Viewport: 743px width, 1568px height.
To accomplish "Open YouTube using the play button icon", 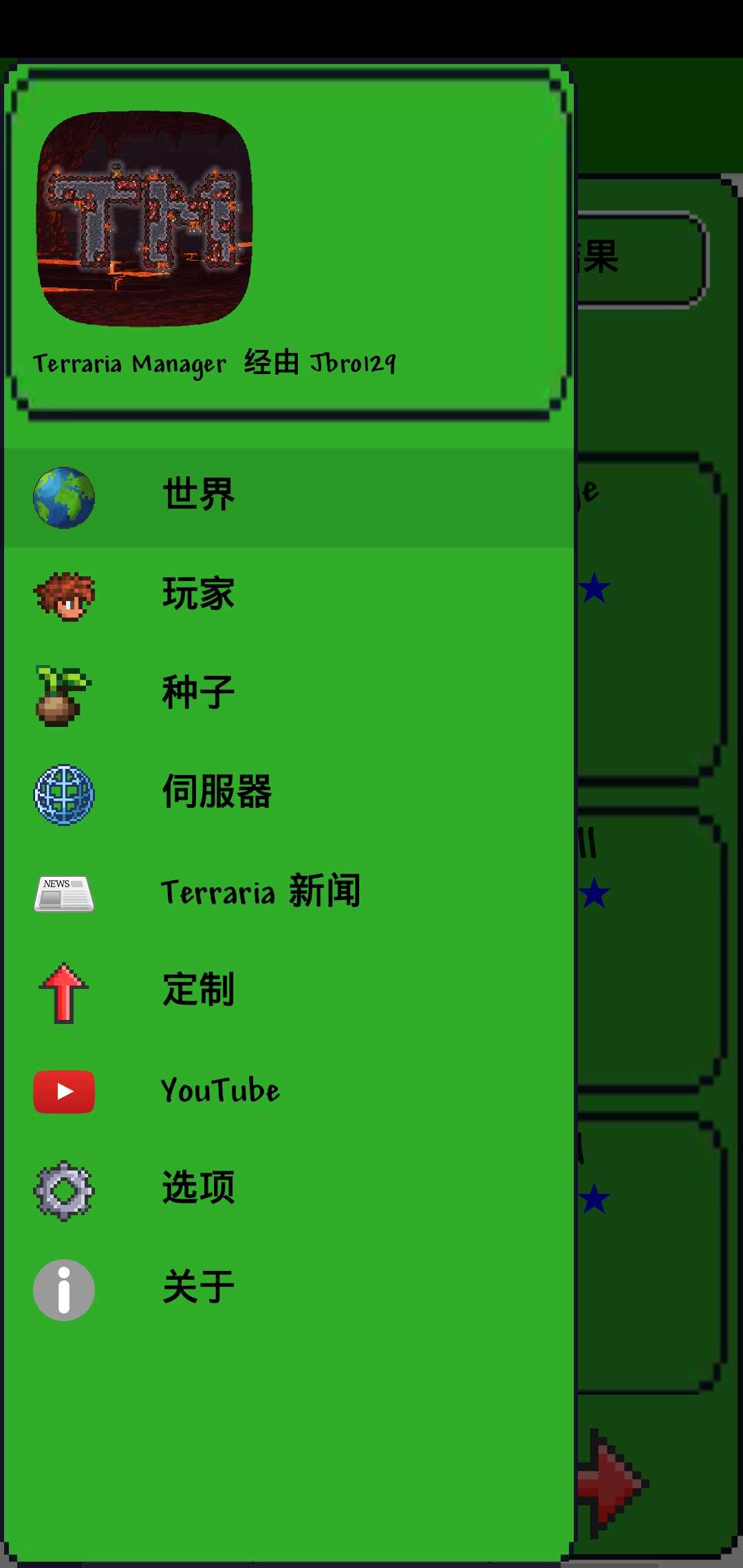I will click(63, 1090).
